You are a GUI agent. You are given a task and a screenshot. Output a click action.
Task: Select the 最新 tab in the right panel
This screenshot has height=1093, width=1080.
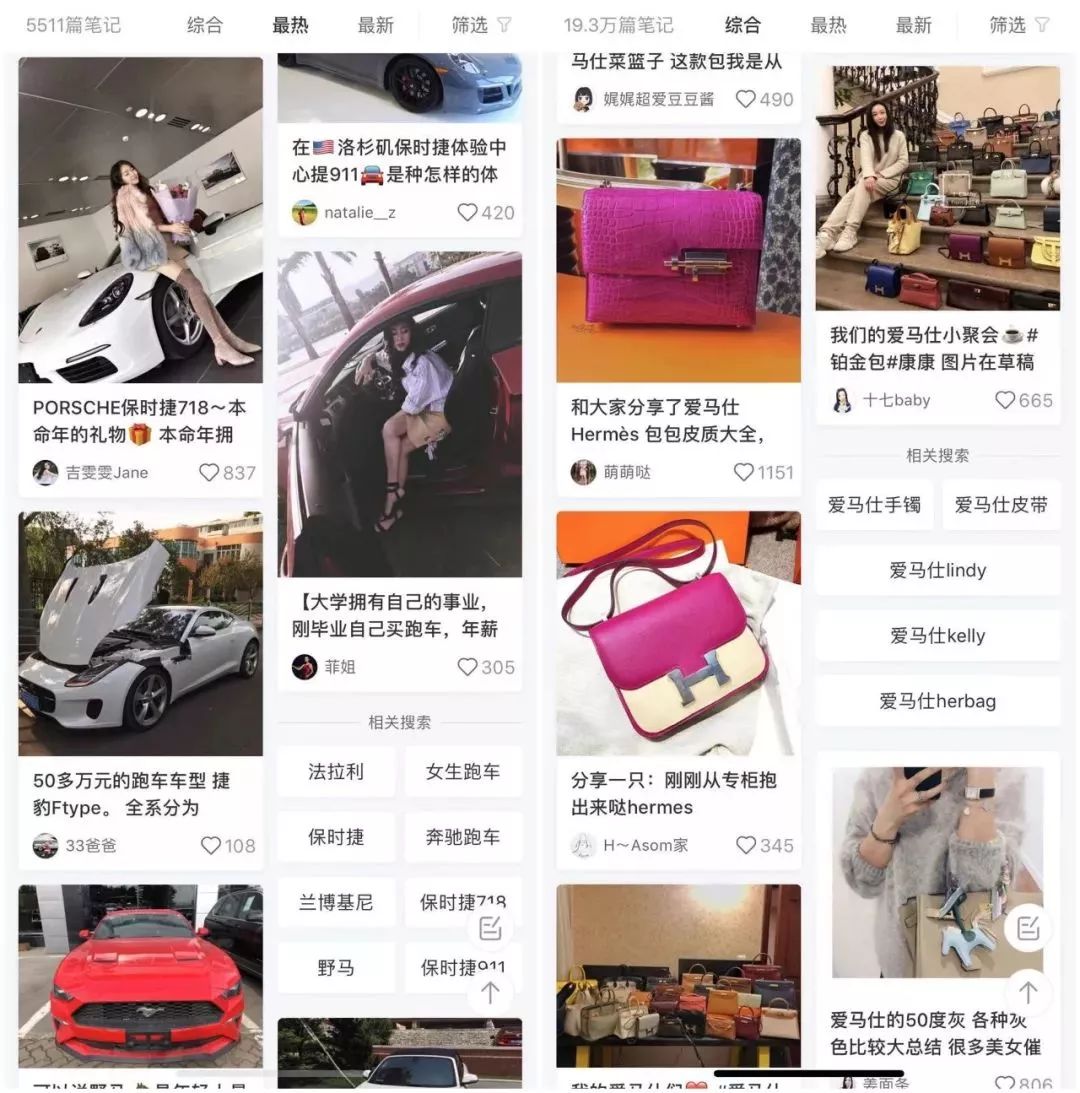click(x=913, y=26)
